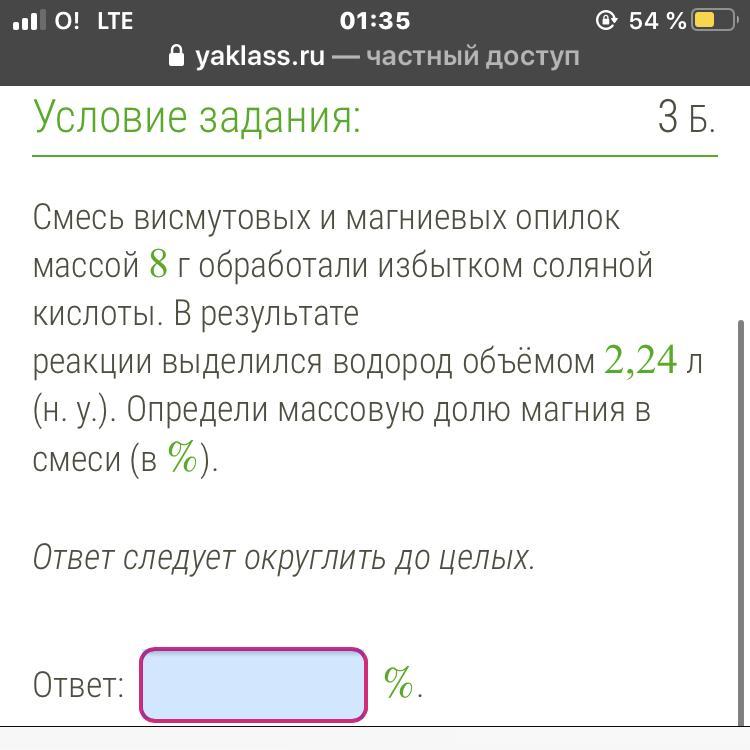Image resolution: width=750 pixels, height=750 pixels.
Task: Tap the yaklass.ru address bar
Action: (x=374, y=56)
